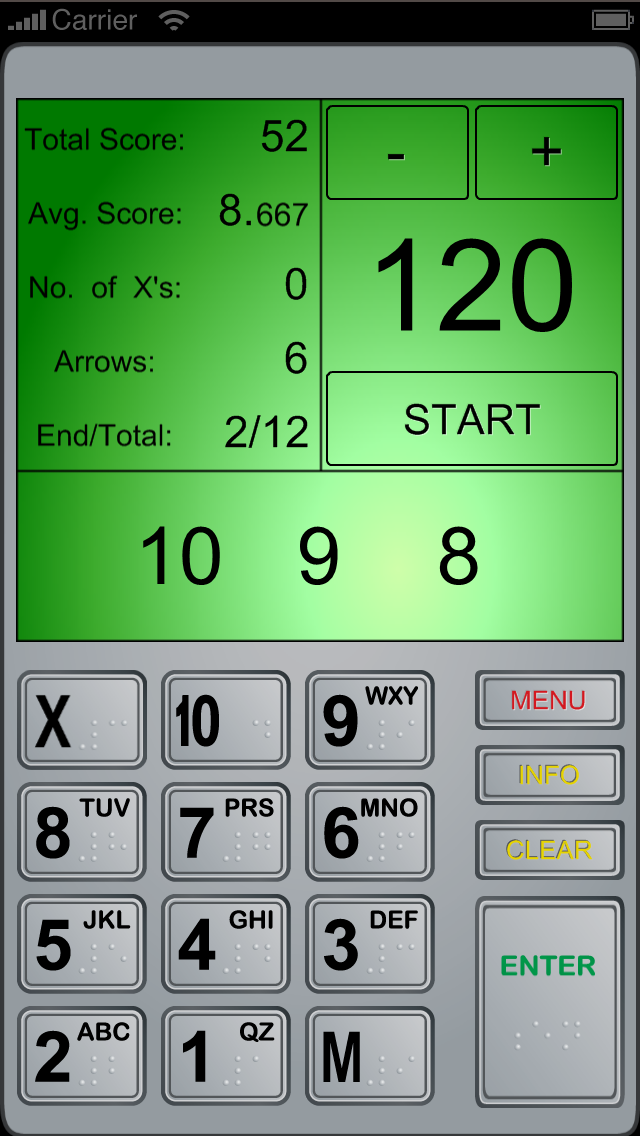This screenshot has height=1136, width=640.
Task: Increase the timer with the plus button
Action: point(547,153)
